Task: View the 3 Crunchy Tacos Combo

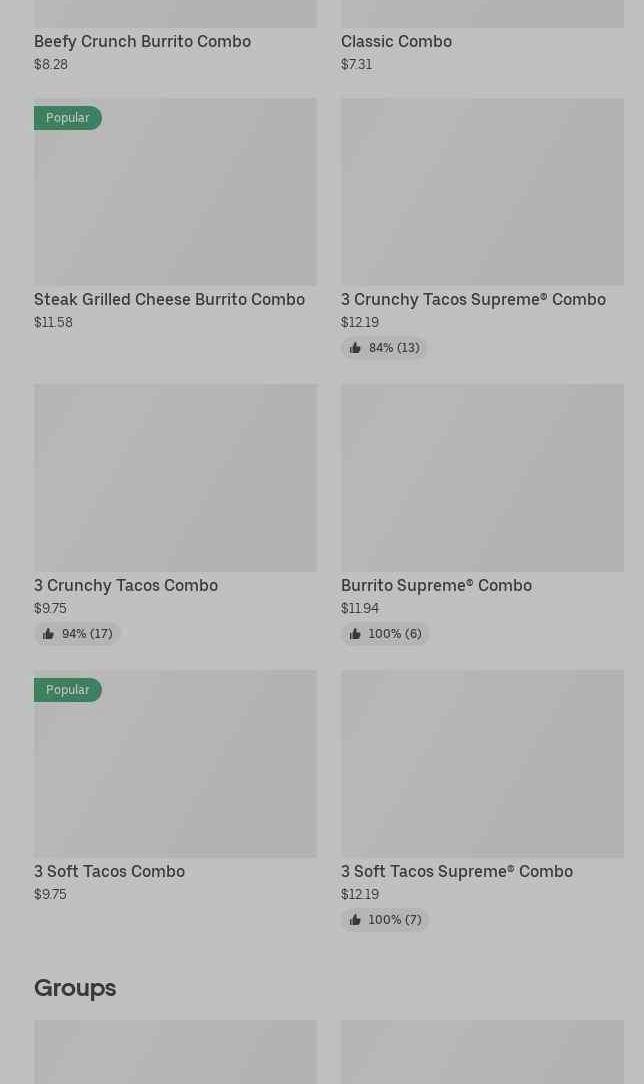Action: (x=175, y=478)
